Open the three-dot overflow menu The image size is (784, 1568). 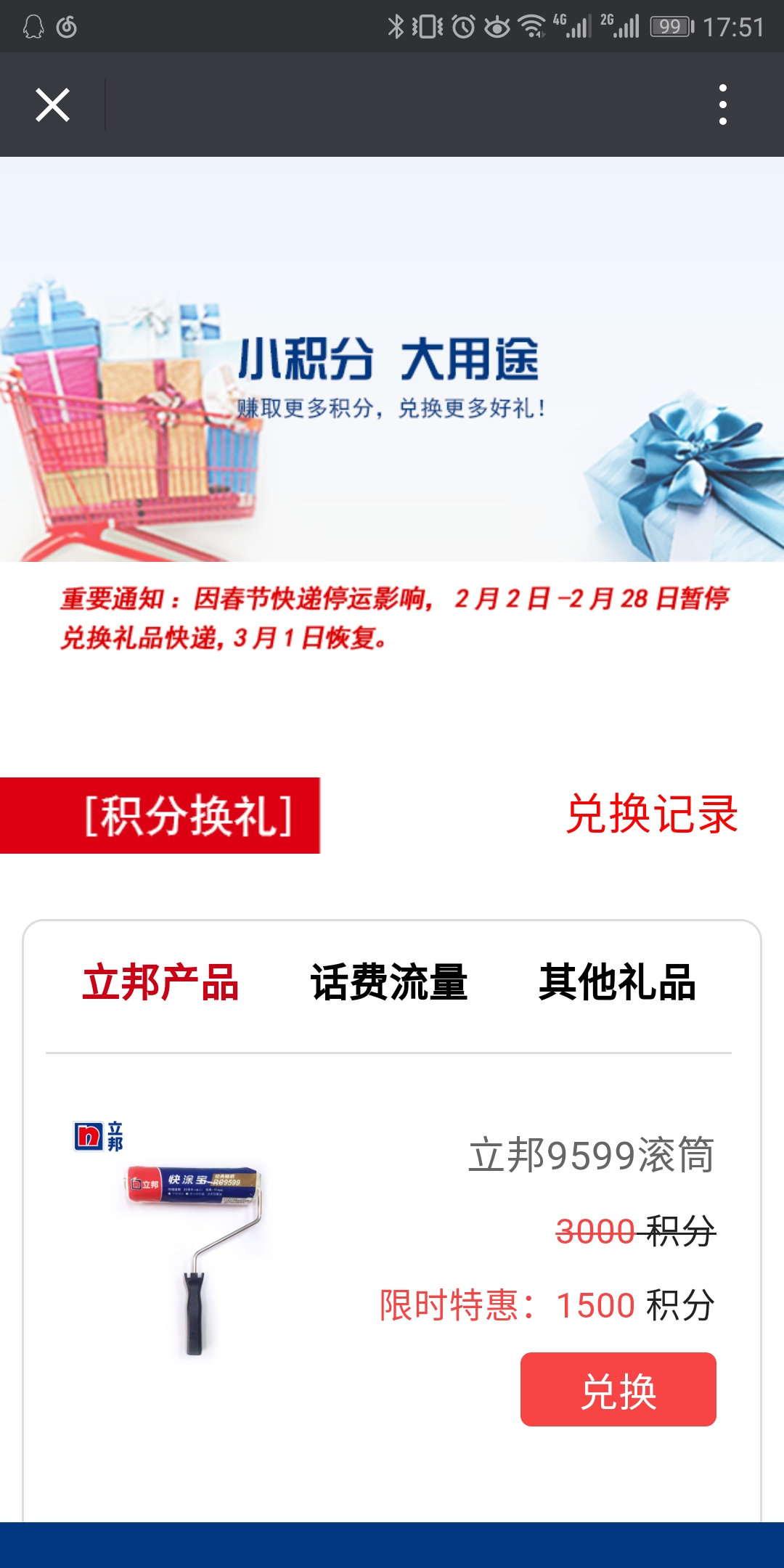[722, 105]
